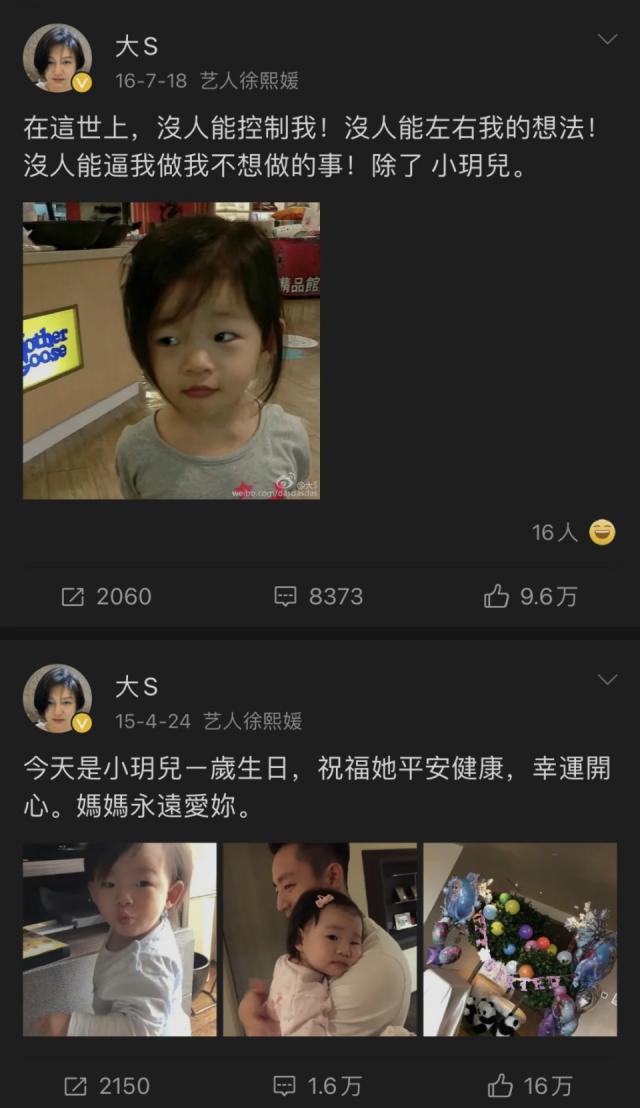
Task: View the photo in the 16-7-18 post
Action: [x=171, y=350]
